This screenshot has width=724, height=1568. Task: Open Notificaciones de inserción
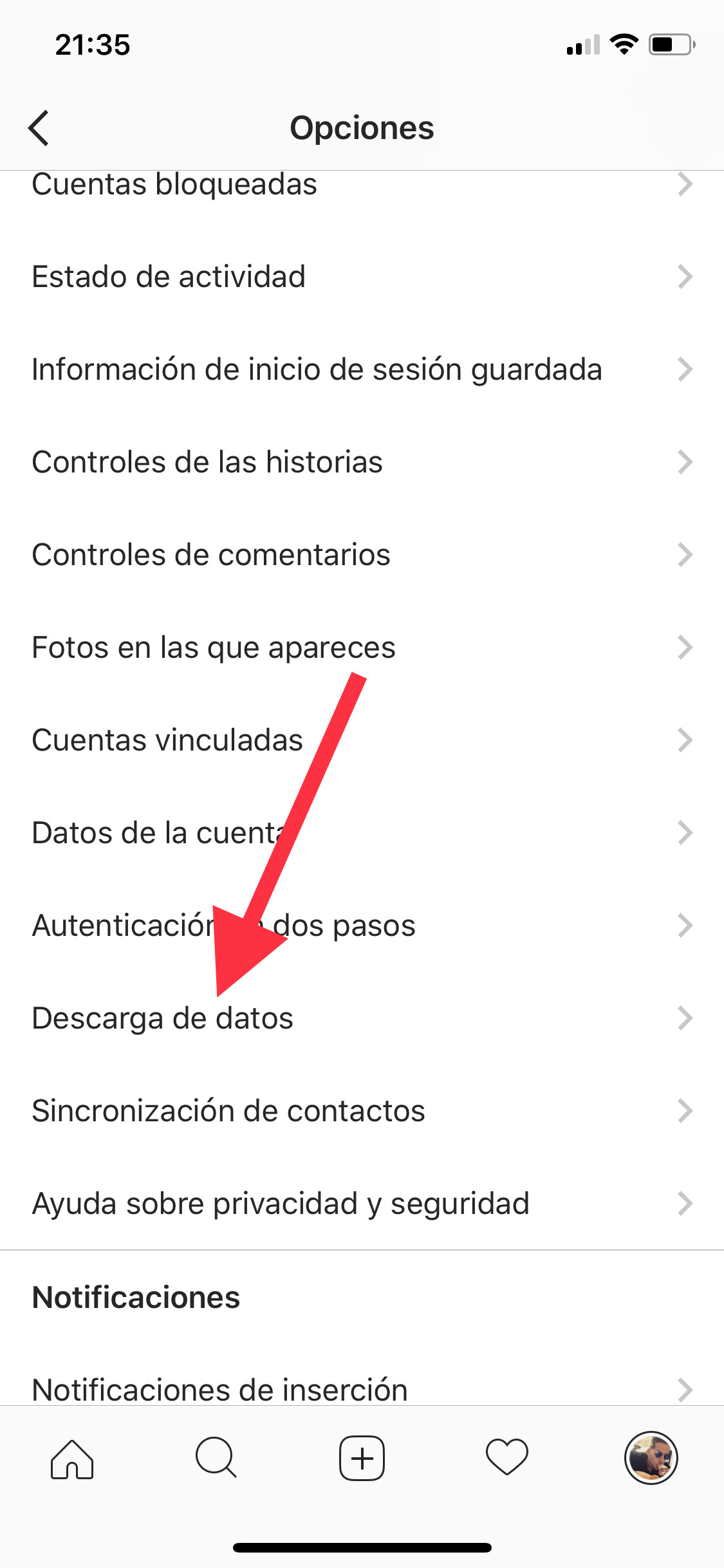[x=219, y=1389]
